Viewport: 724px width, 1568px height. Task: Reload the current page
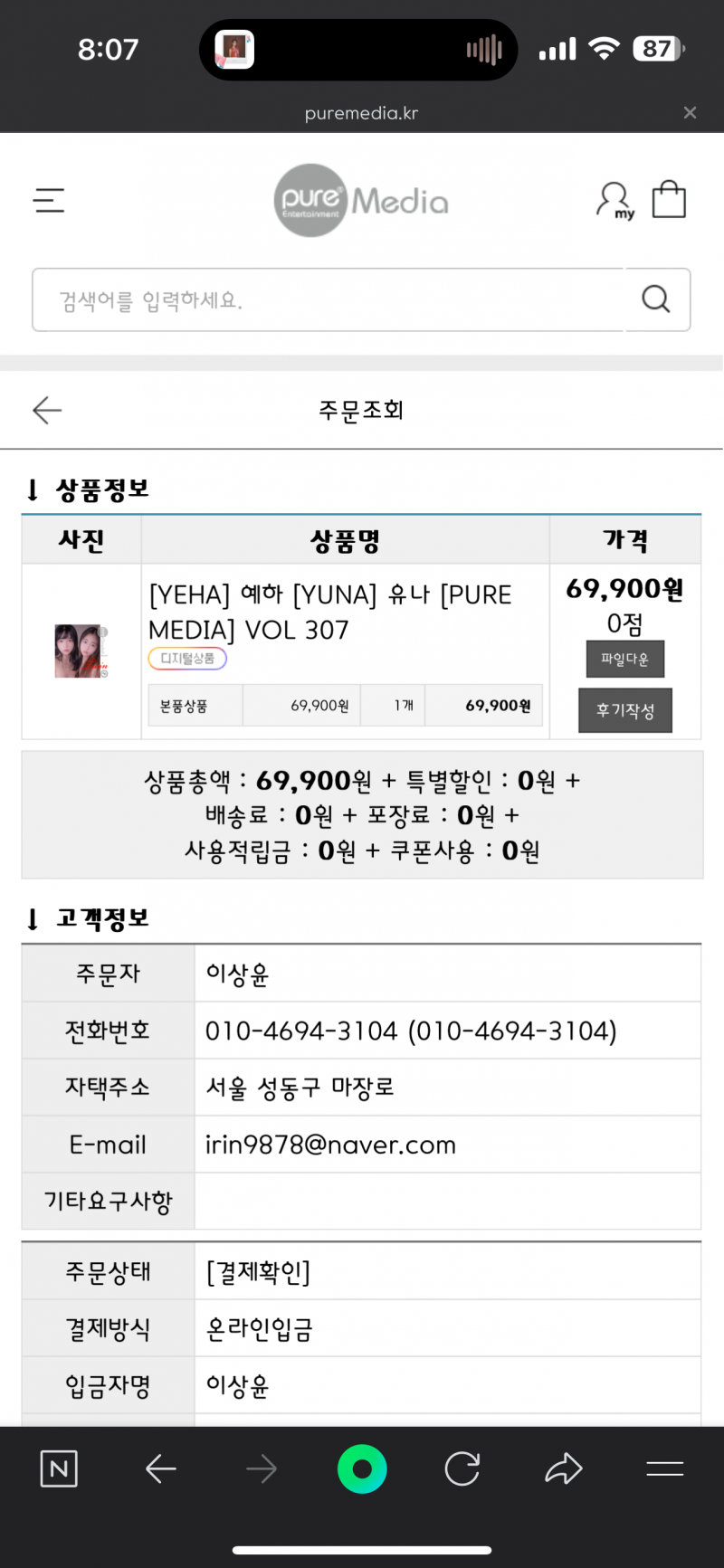click(x=462, y=1468)
